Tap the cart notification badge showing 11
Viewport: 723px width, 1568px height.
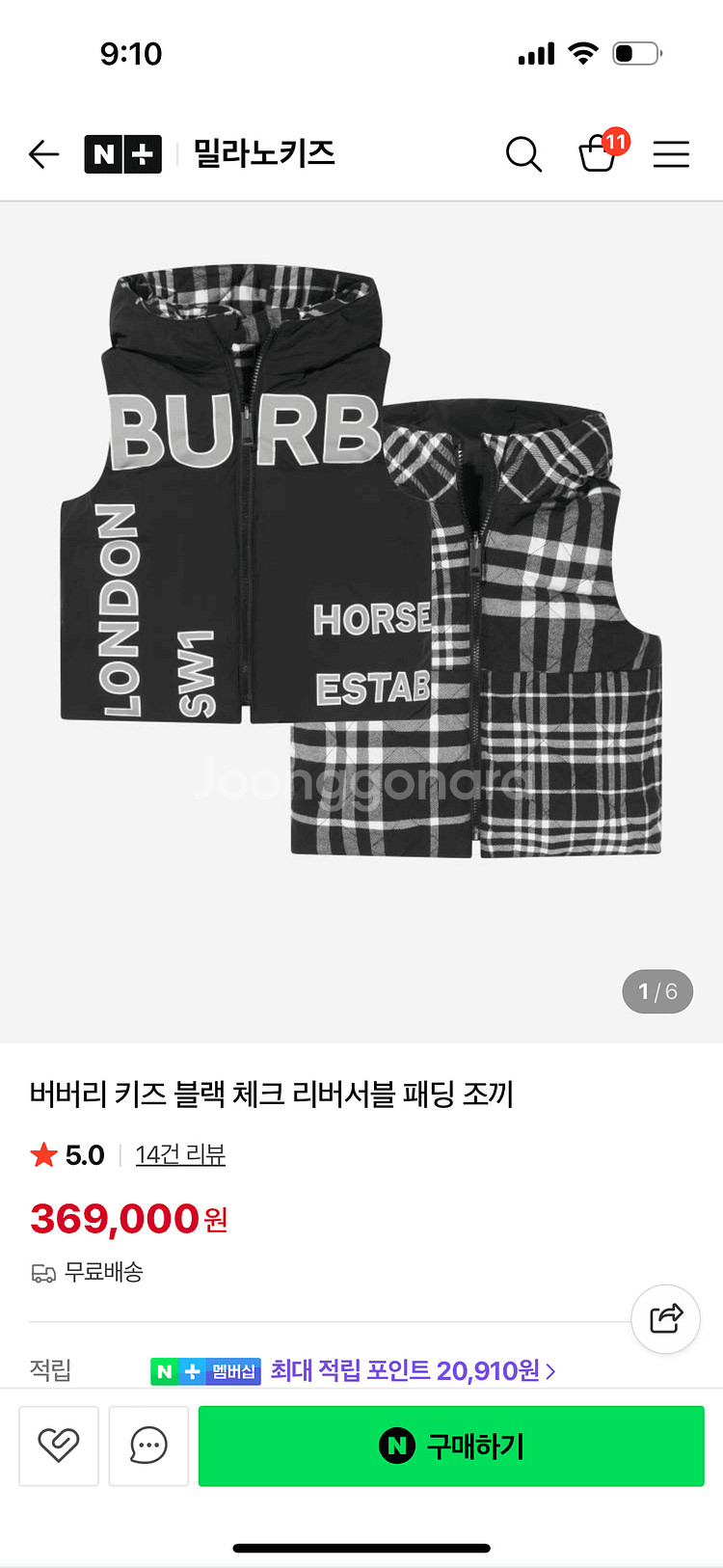coord(618,140)
